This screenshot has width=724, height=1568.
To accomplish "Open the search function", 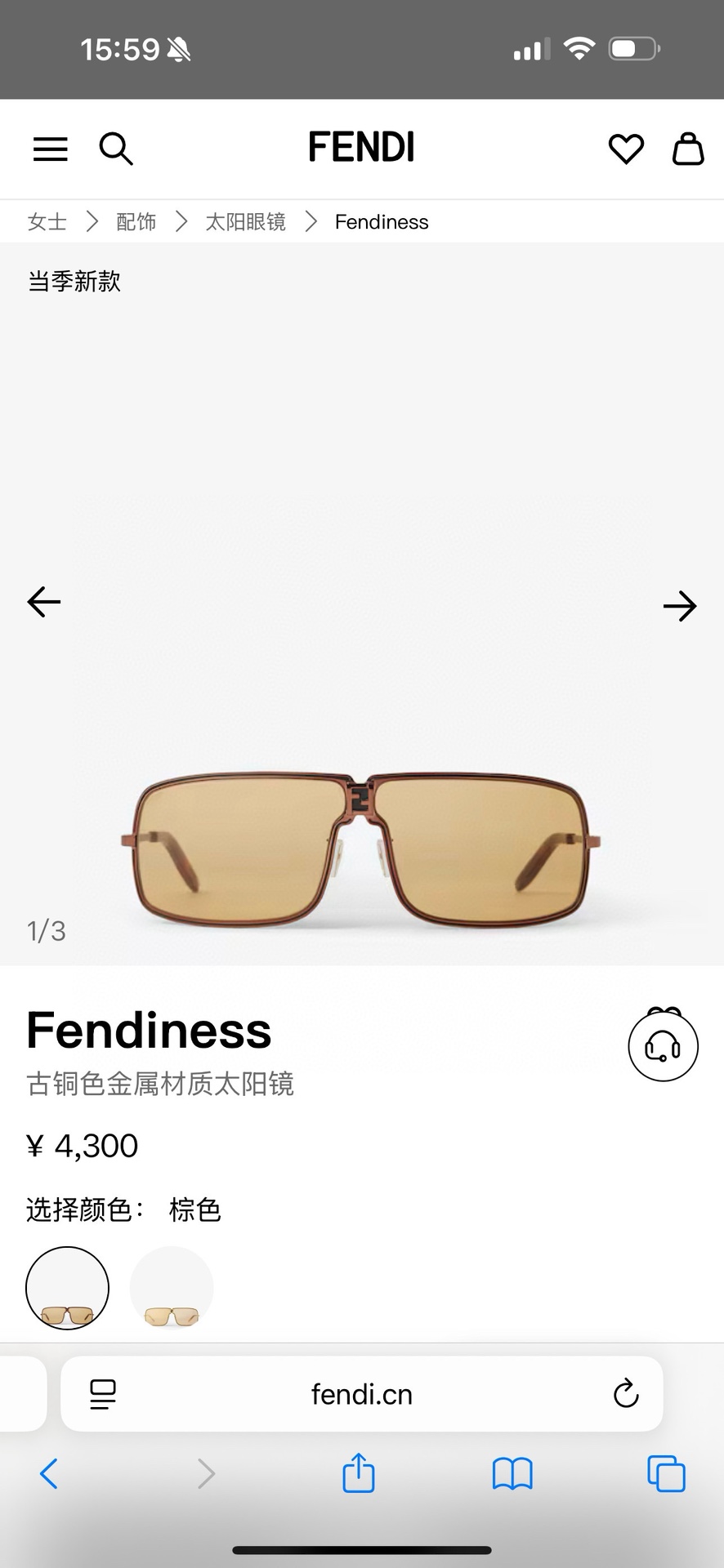I will (x=116, y=149).
